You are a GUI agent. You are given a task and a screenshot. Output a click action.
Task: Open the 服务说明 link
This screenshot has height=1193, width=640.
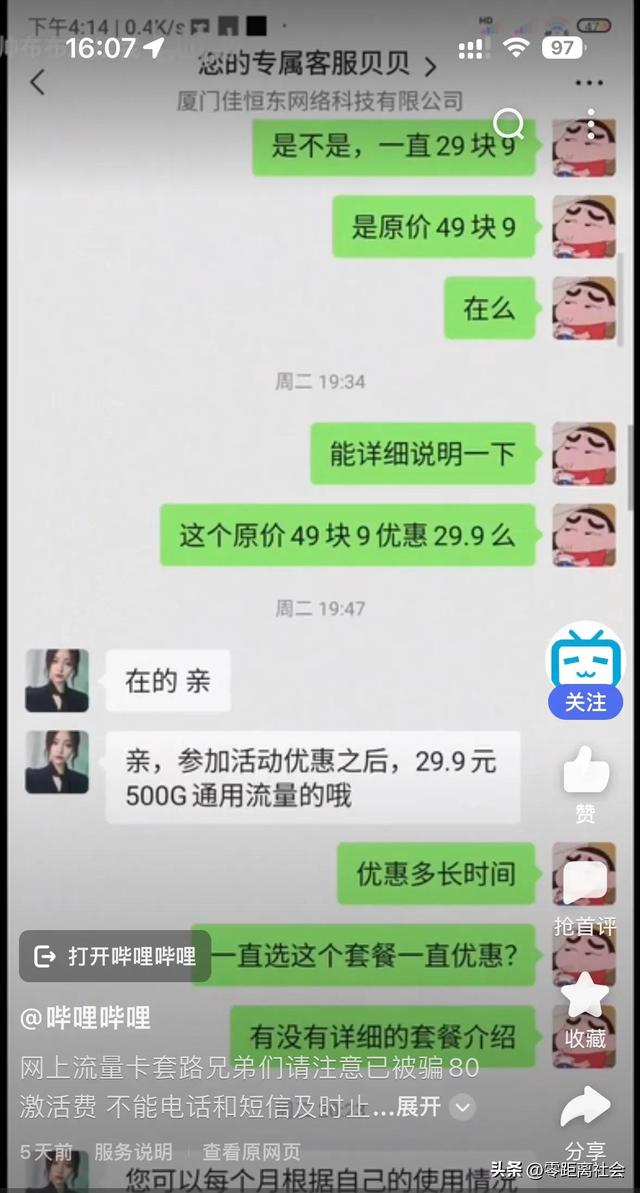click(133, 1152)
